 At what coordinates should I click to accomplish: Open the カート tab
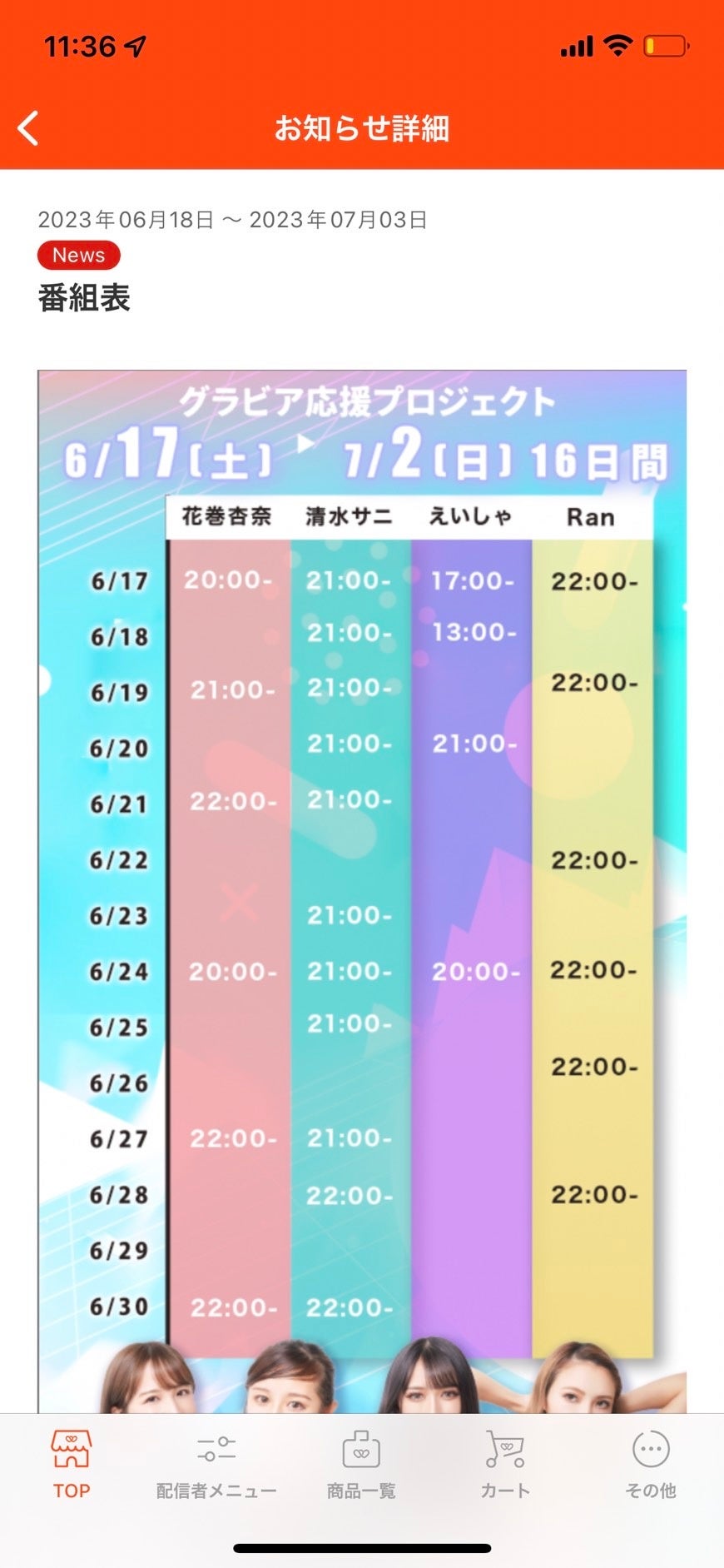click(505, 1466)
